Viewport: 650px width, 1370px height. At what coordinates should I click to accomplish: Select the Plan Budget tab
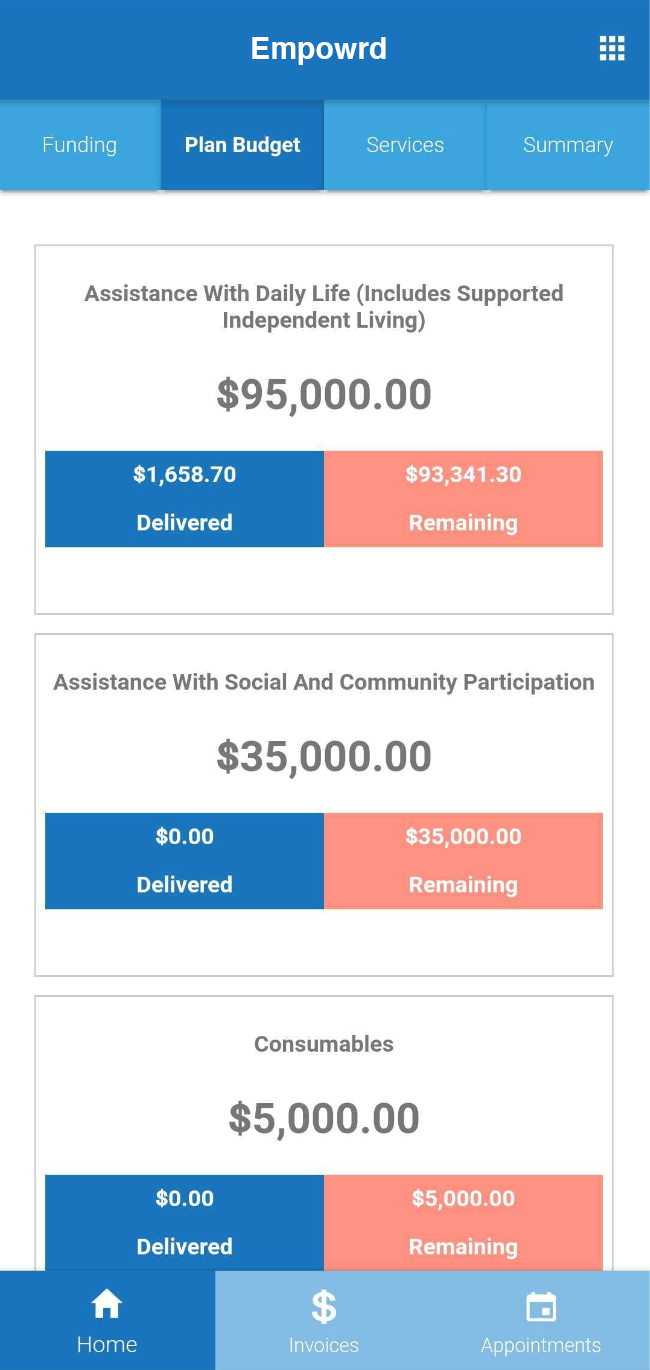click(x=242, y=145)
